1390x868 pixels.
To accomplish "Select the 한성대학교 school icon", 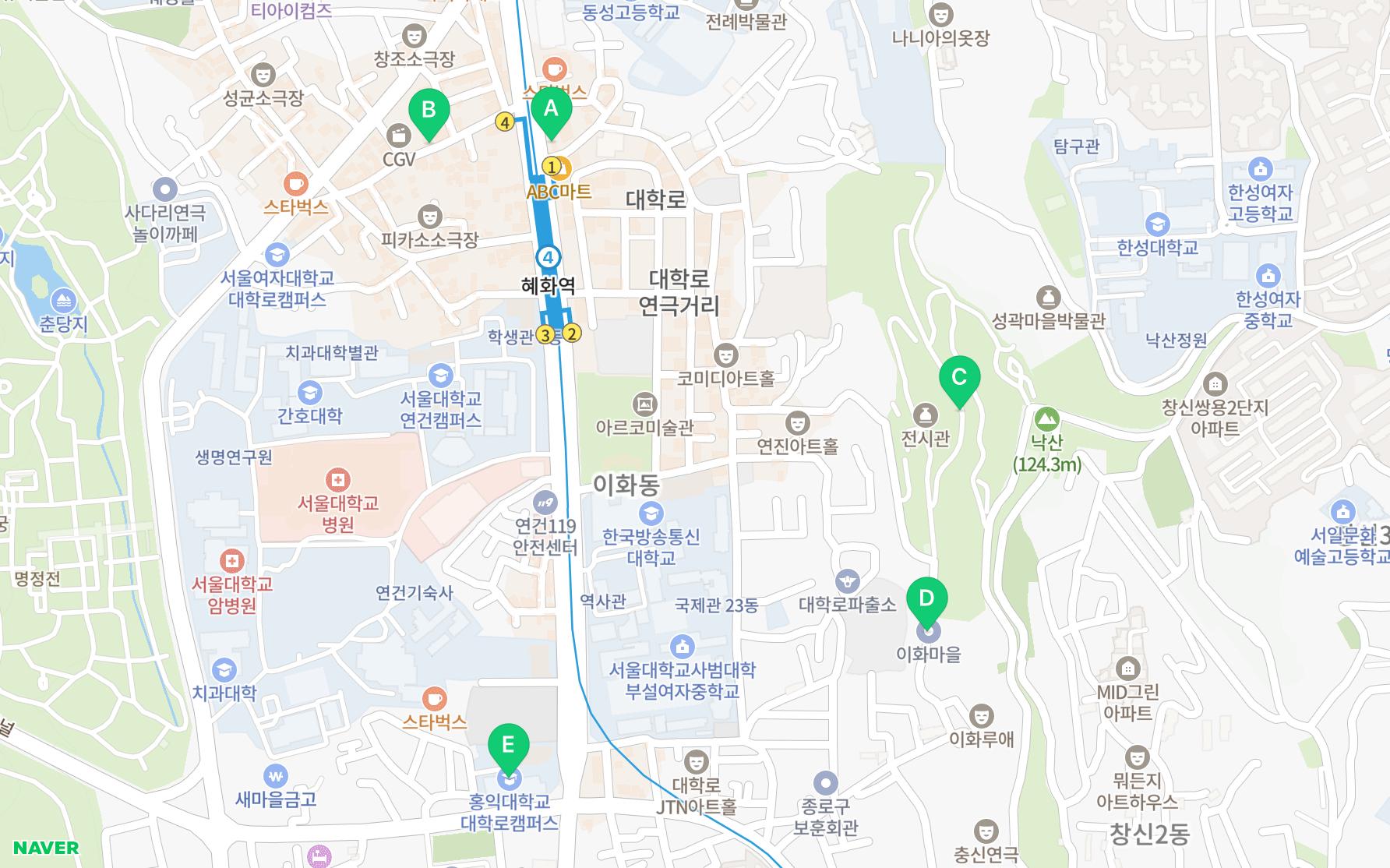I will pyautogui.click(x=1157, y=224).
